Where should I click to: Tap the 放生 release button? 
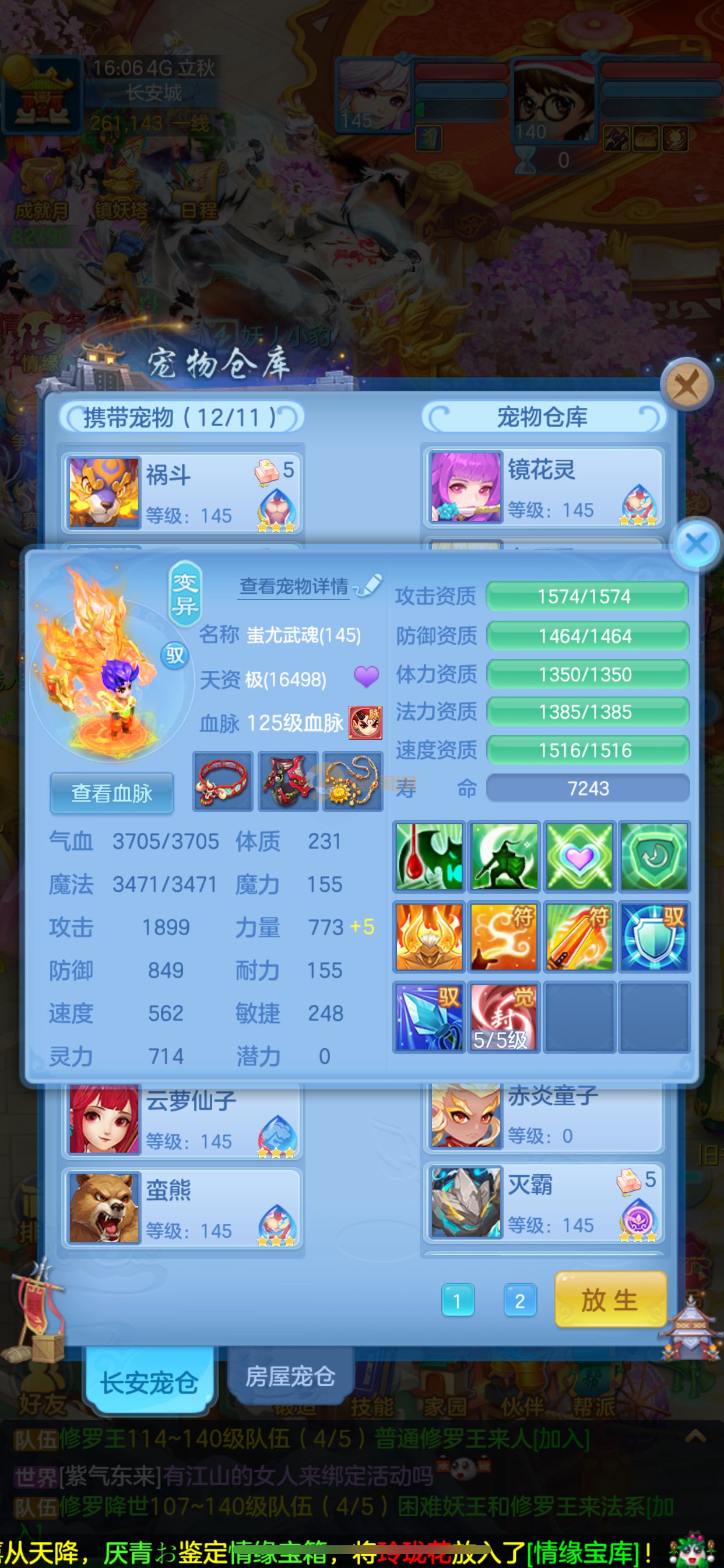coord(610,1300)
